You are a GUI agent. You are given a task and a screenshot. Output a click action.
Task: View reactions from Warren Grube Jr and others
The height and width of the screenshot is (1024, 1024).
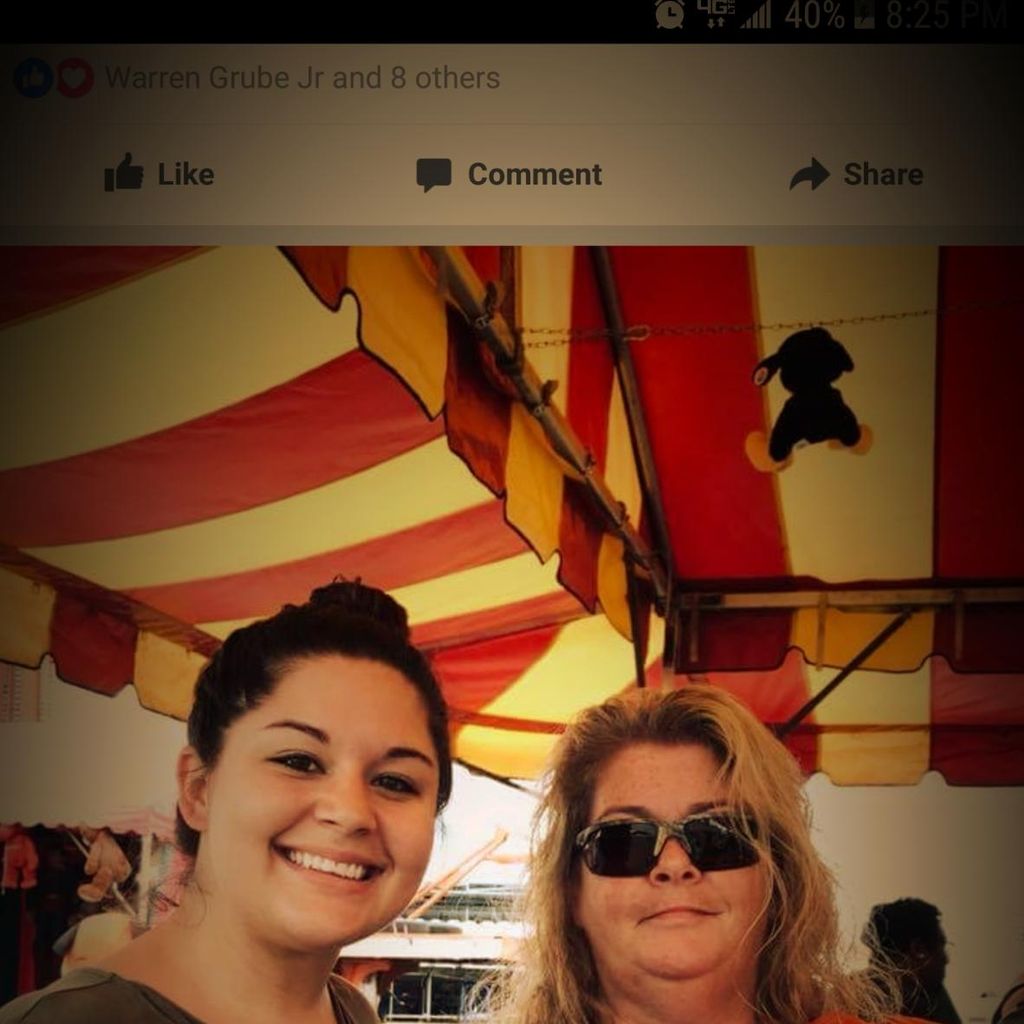(x=300, y=78)
